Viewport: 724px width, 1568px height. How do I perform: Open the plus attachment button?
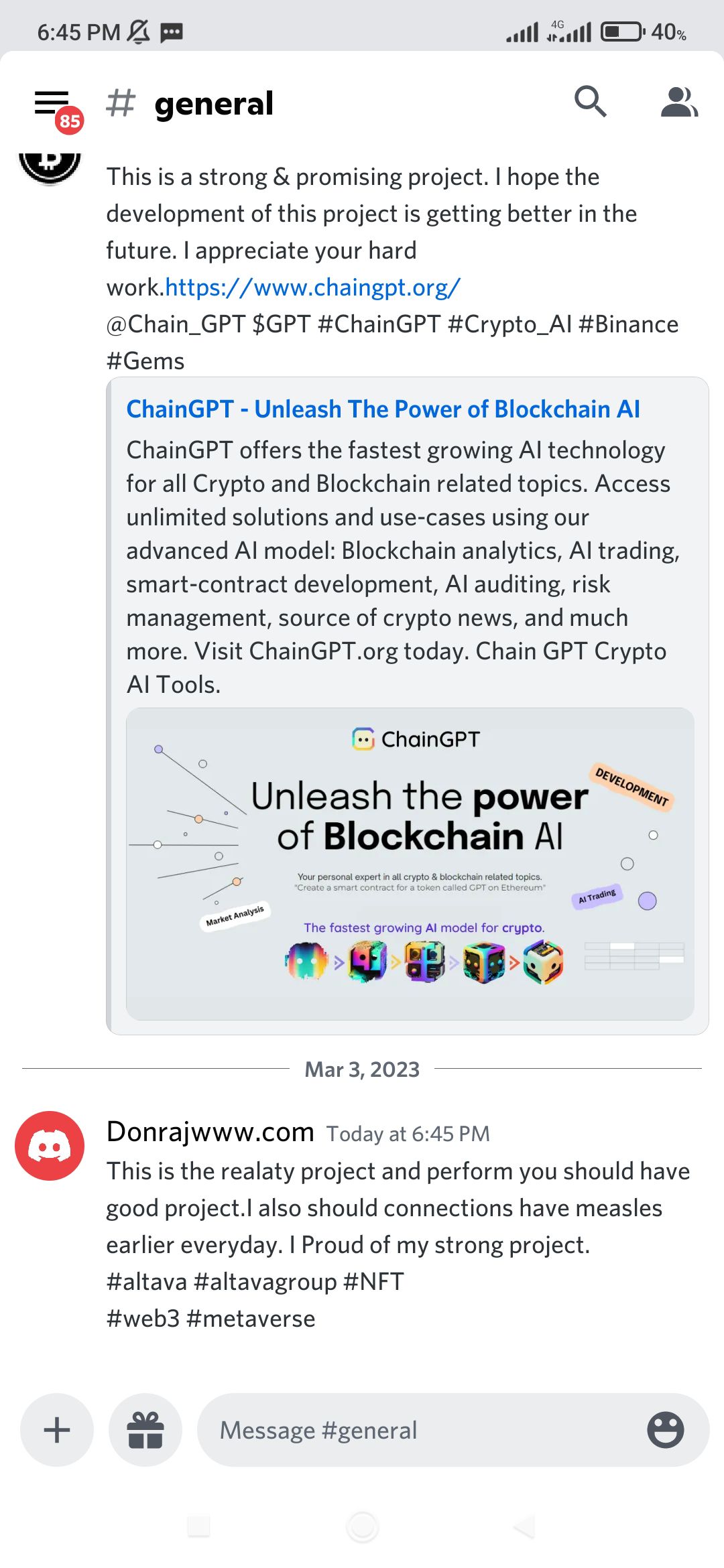click(57, 1430)
